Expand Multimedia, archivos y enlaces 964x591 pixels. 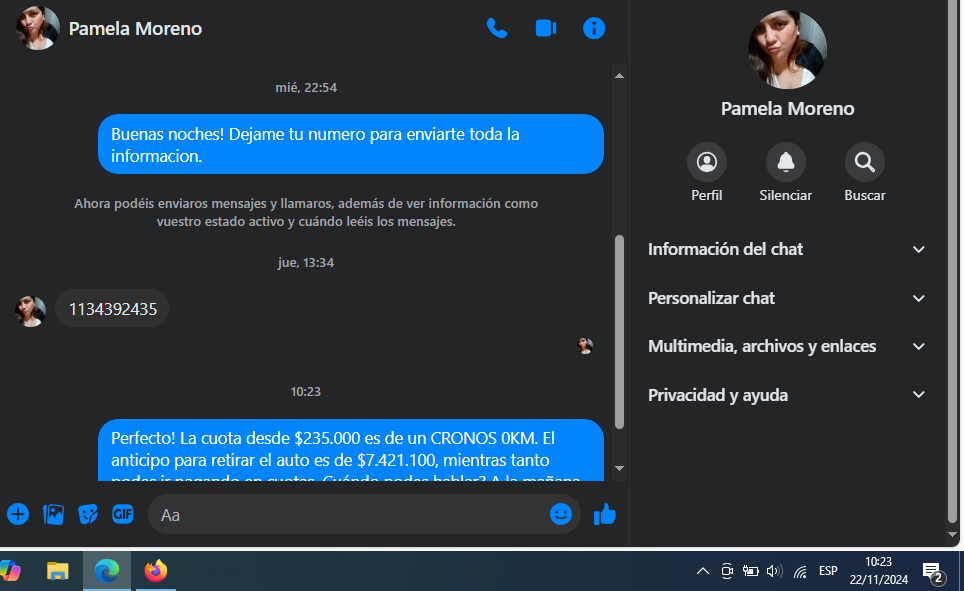coord(786,346)
